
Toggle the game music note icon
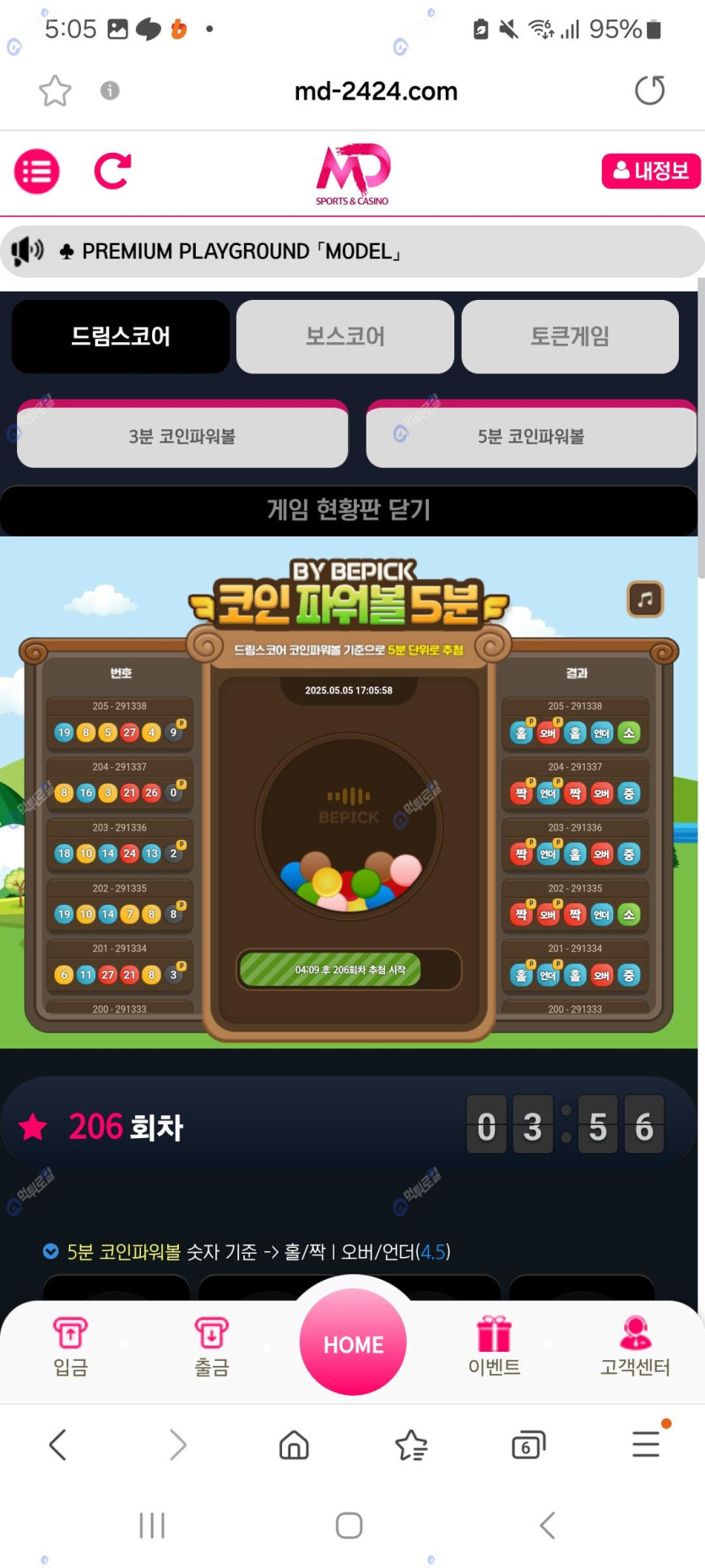645,600
